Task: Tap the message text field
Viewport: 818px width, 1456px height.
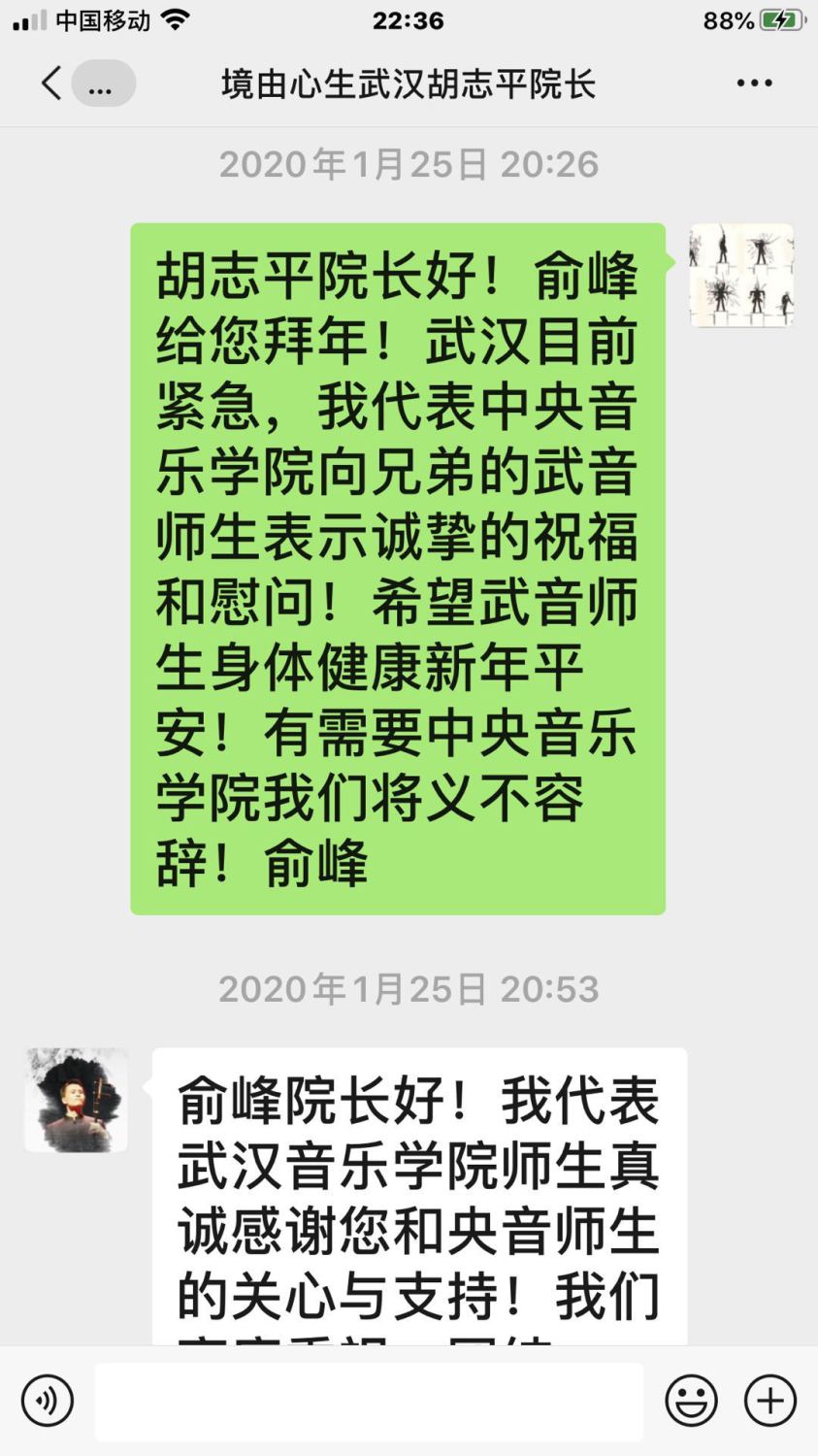Action: pos(369,1401)
